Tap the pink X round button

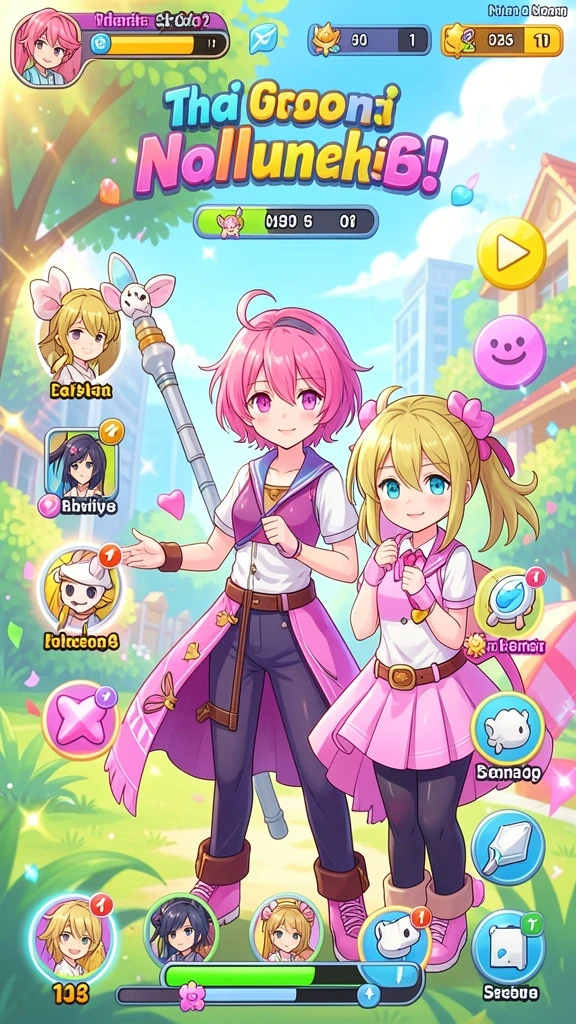pyautogui.click(x=81, y=720)
